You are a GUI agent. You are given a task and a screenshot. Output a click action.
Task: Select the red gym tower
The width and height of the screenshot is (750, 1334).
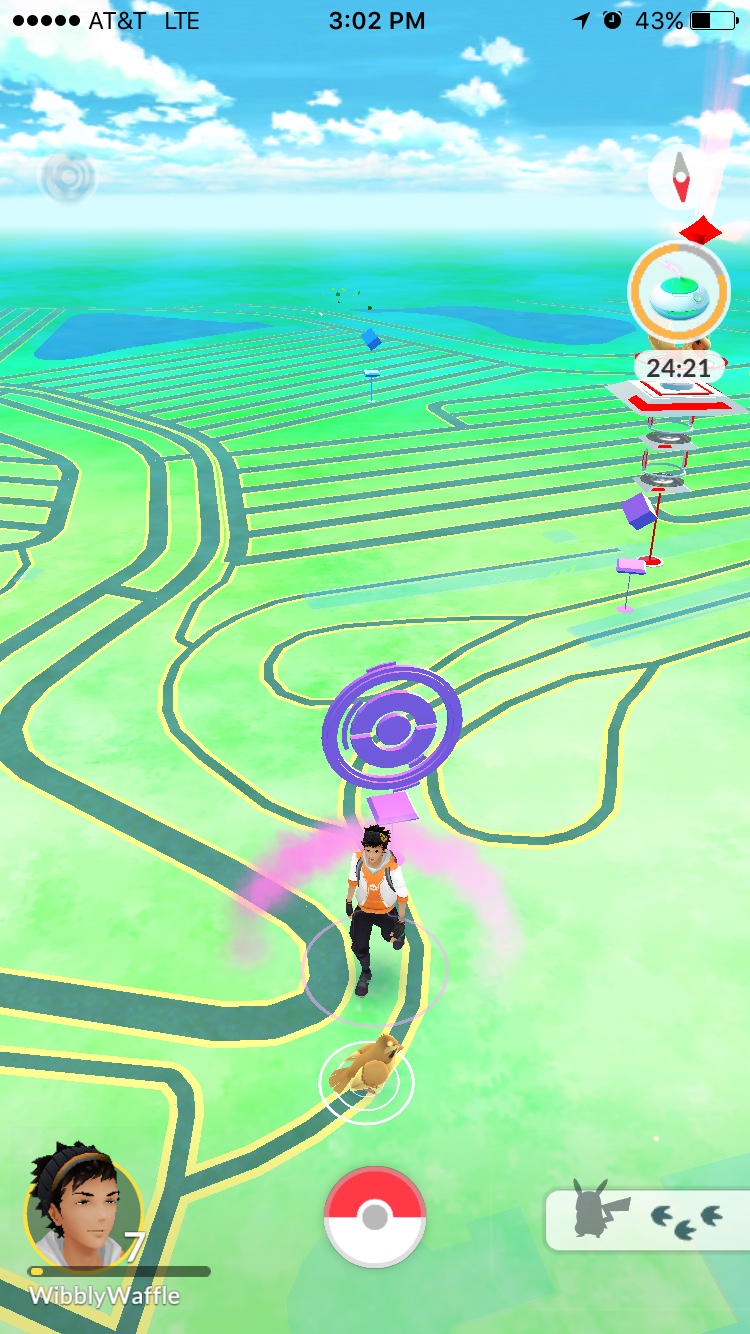[x=677, y=402]
